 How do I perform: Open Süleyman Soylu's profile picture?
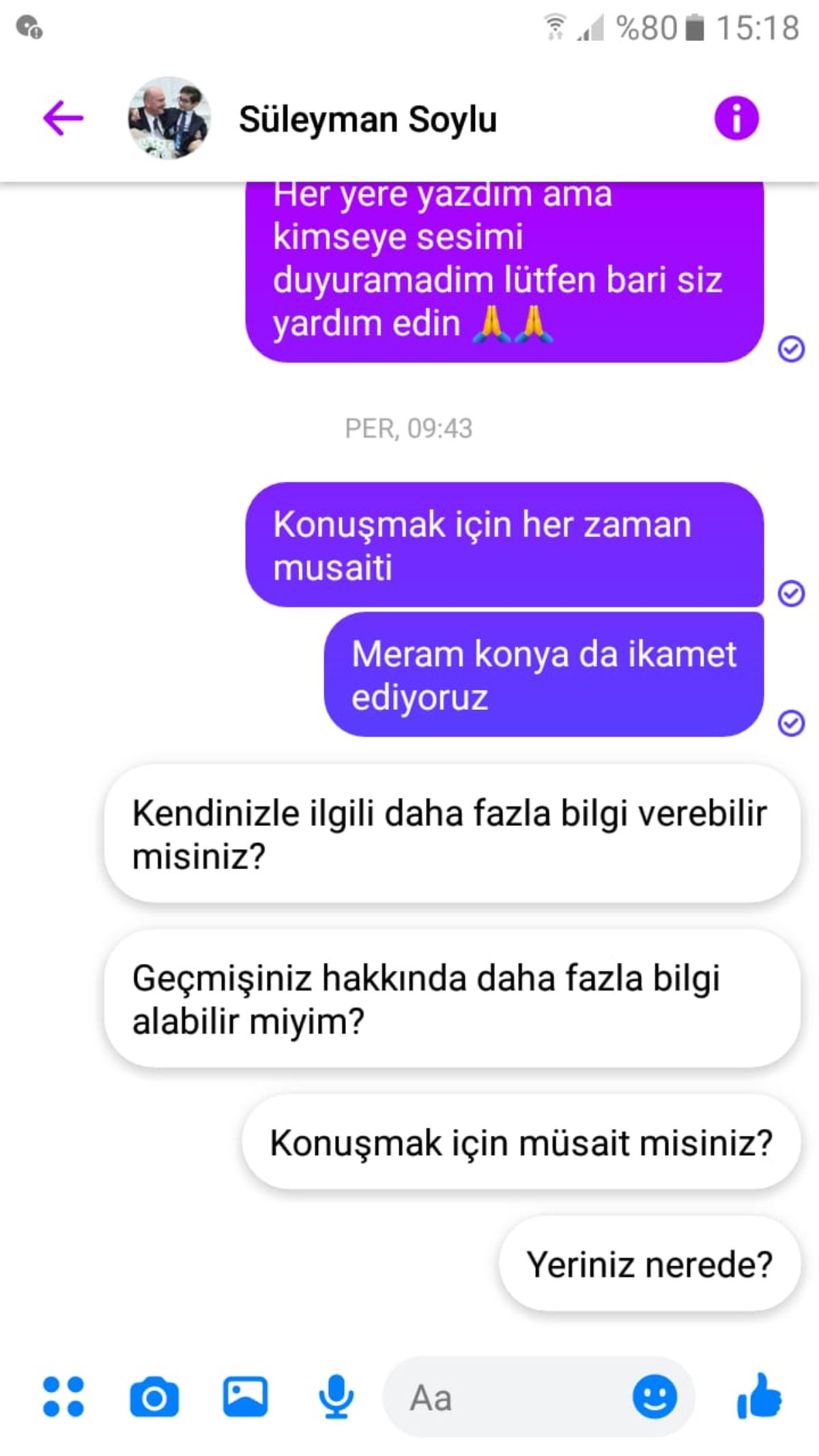coord(169,119)
